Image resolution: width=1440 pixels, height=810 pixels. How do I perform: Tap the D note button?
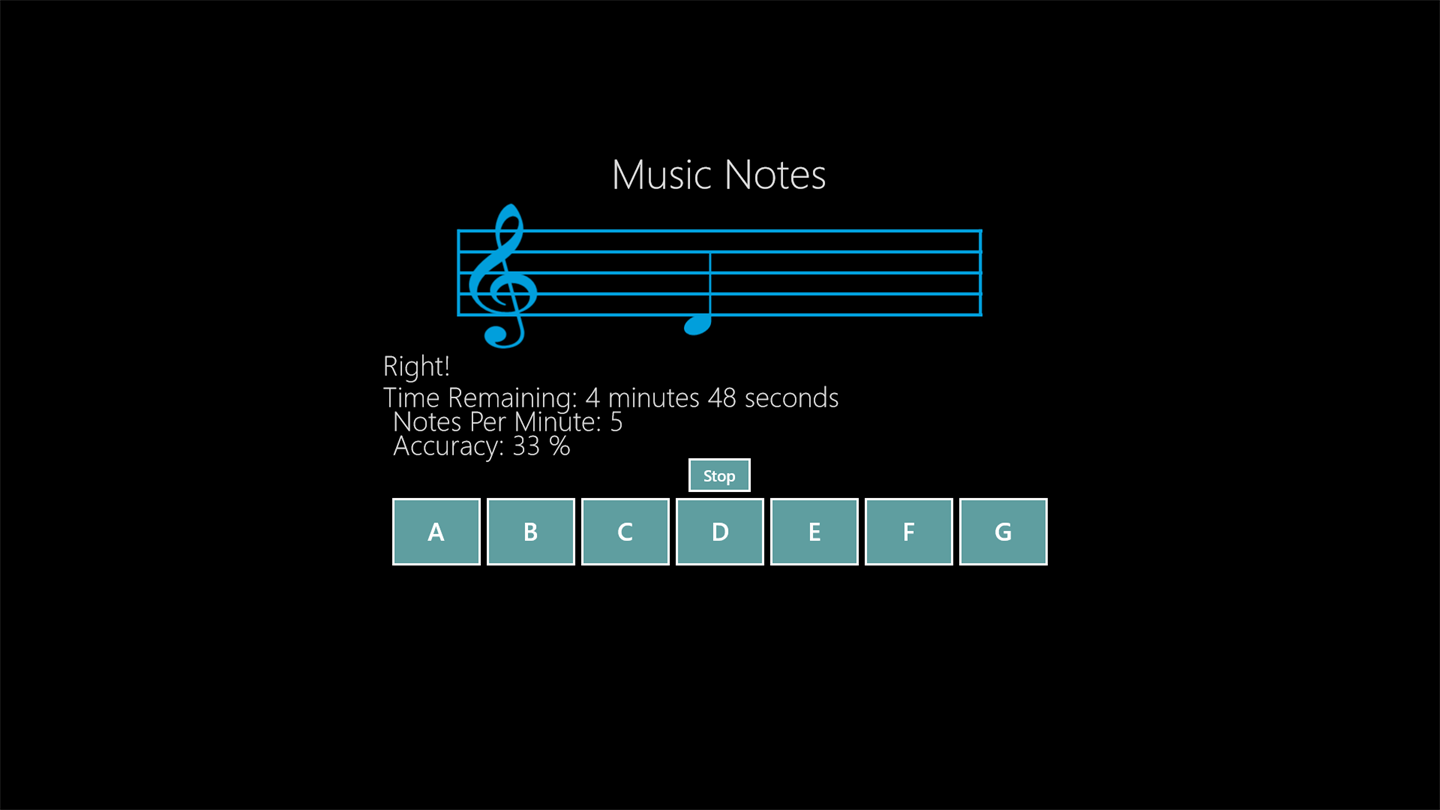point(719,532)
